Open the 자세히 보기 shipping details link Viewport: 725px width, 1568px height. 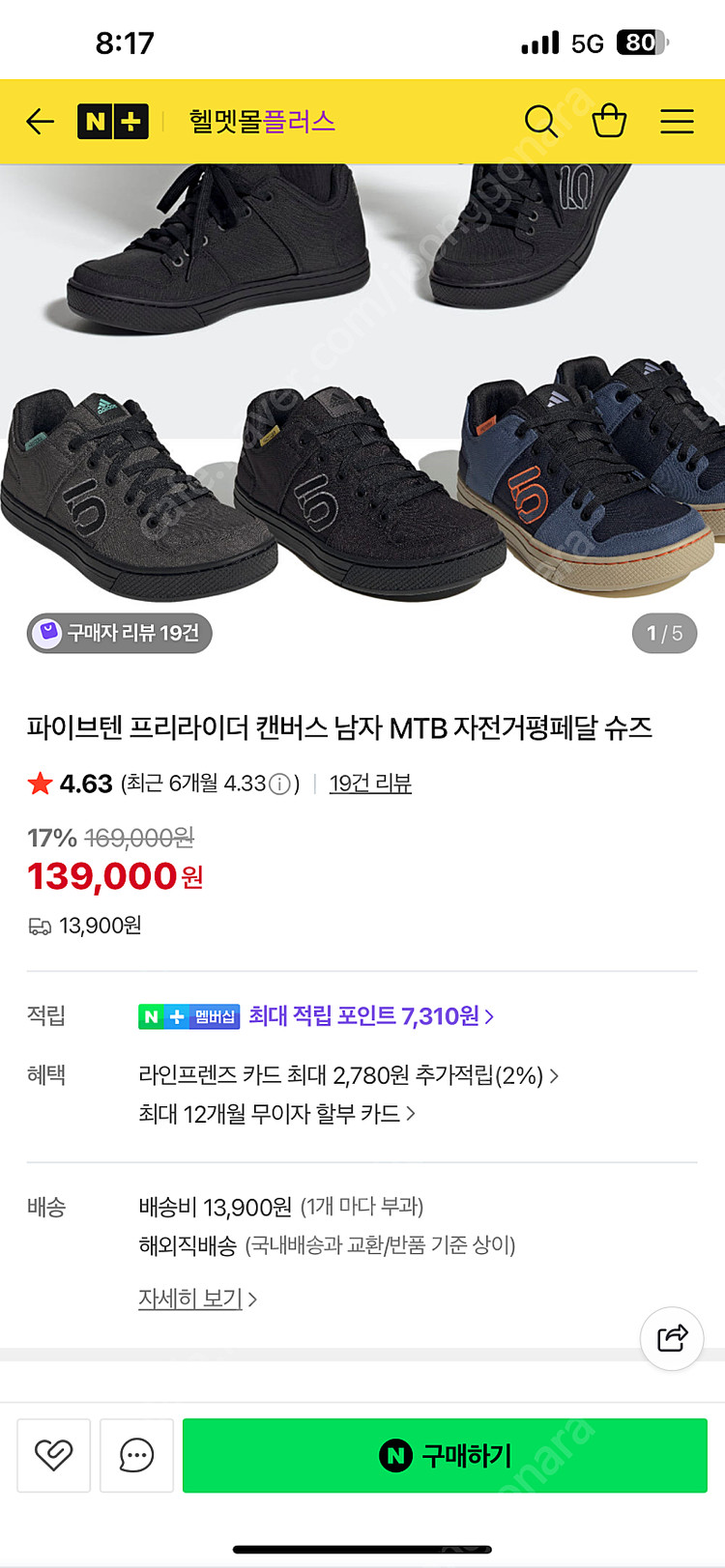pos(189,1298)
